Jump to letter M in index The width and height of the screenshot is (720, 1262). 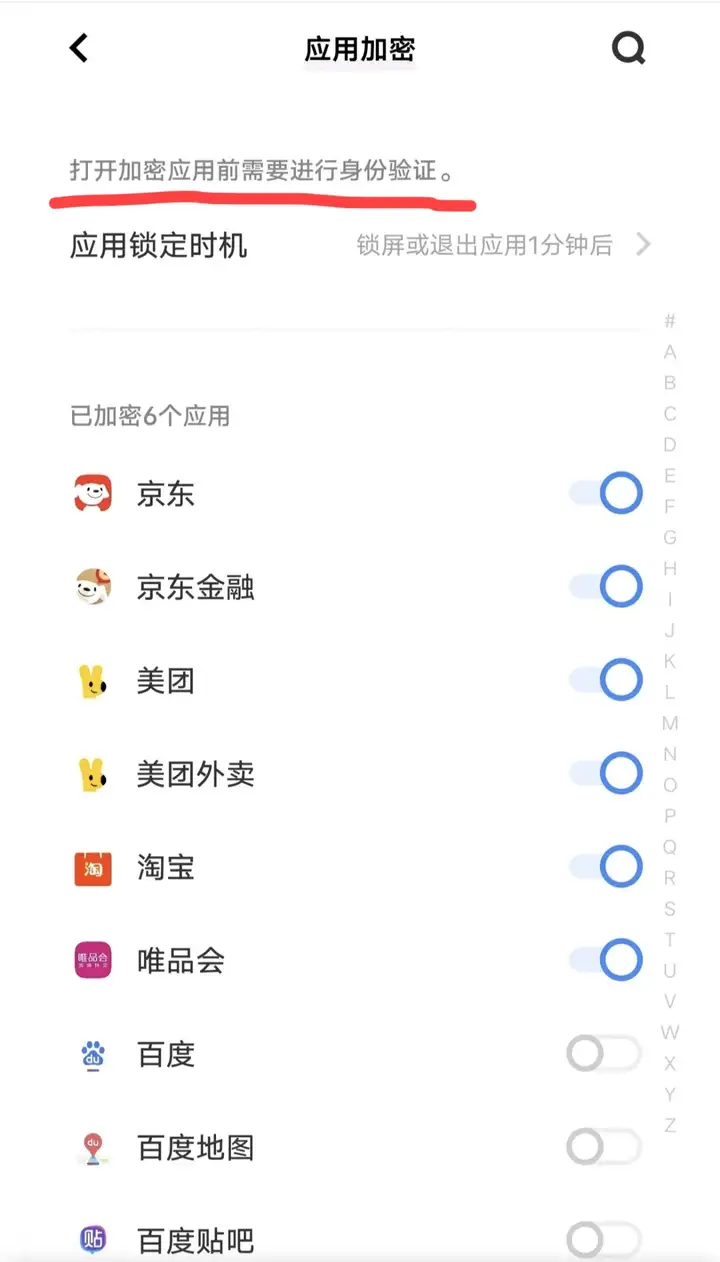tap(670, 723)
